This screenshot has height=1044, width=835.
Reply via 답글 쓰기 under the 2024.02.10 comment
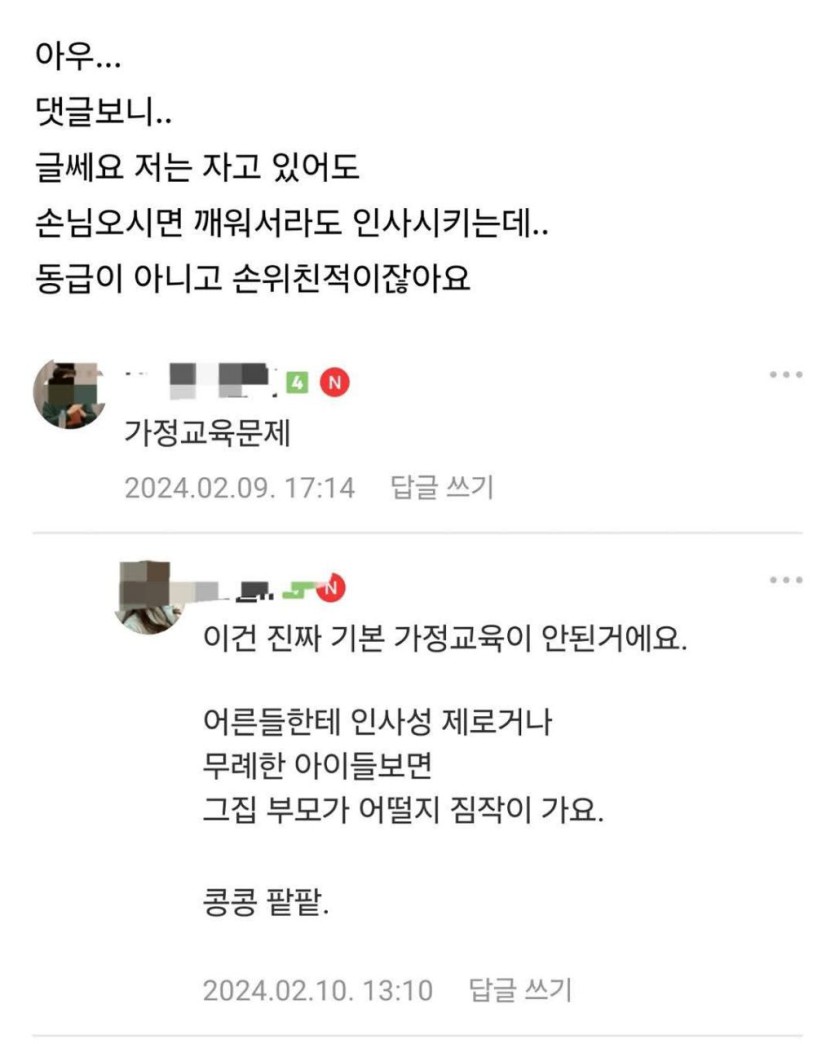[x=520, y=991]
